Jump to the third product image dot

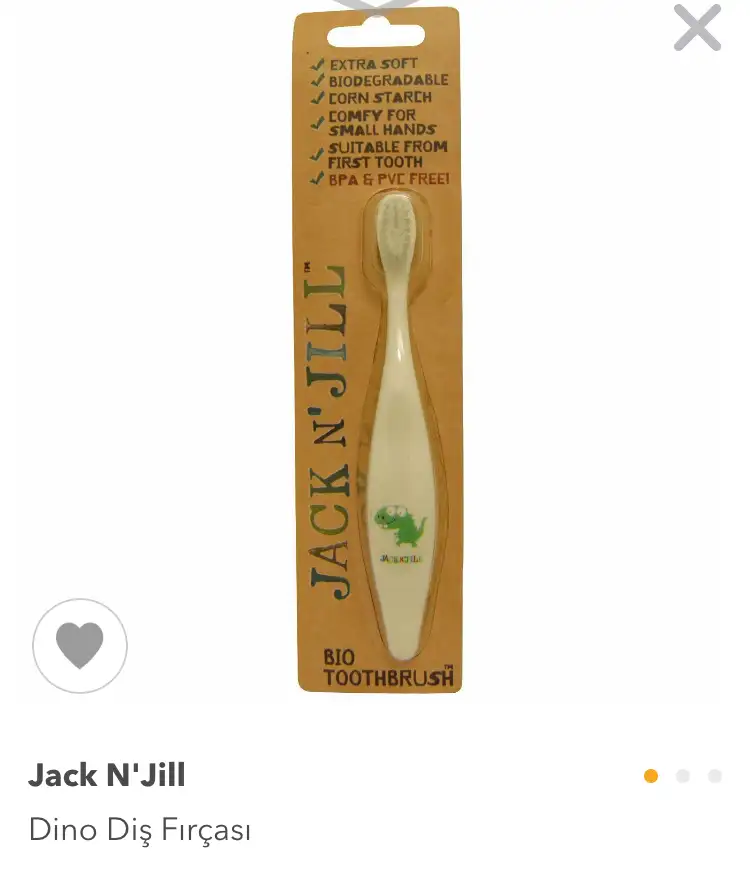(x=715, y=776)
